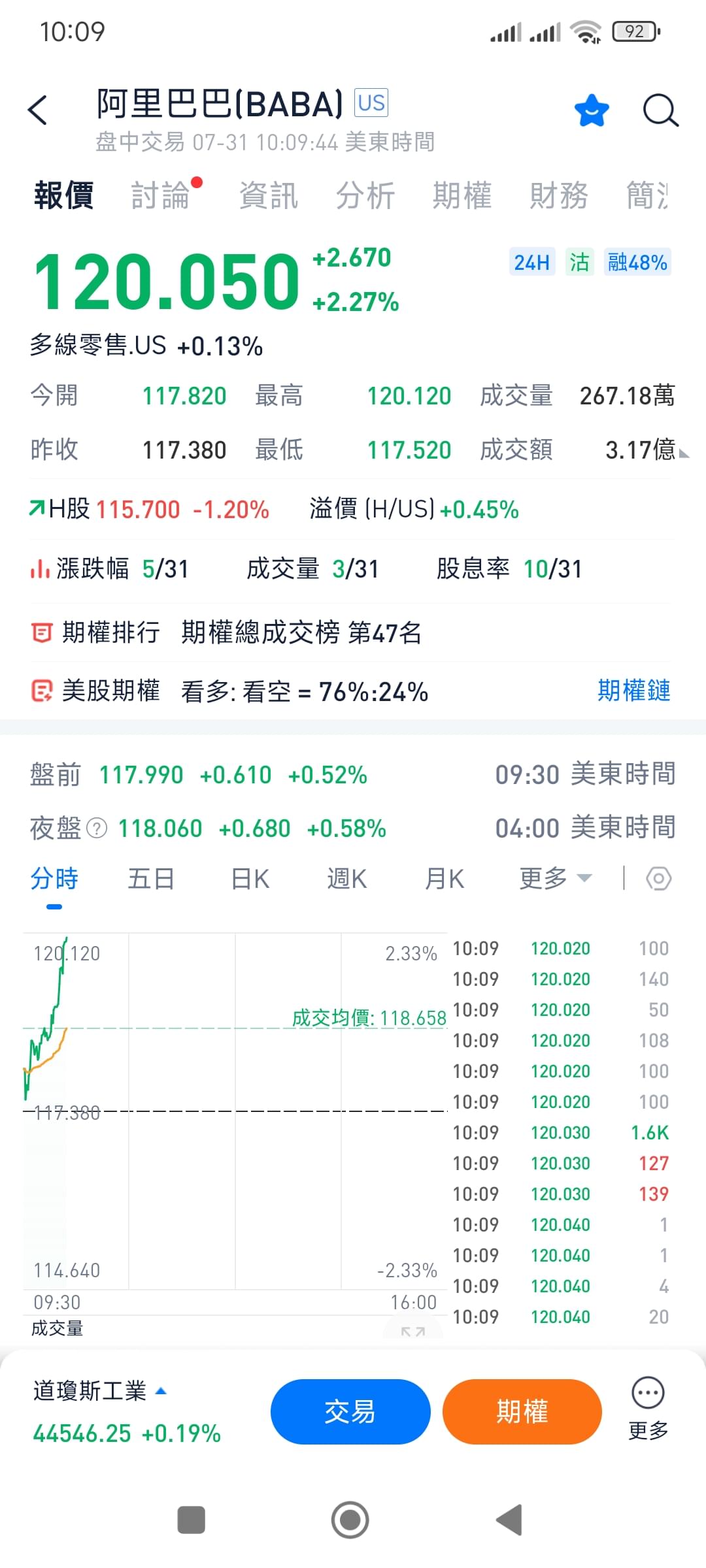Select the 五日 chart period
Screen dimensions: 706x1568
[x=151, y=879]
